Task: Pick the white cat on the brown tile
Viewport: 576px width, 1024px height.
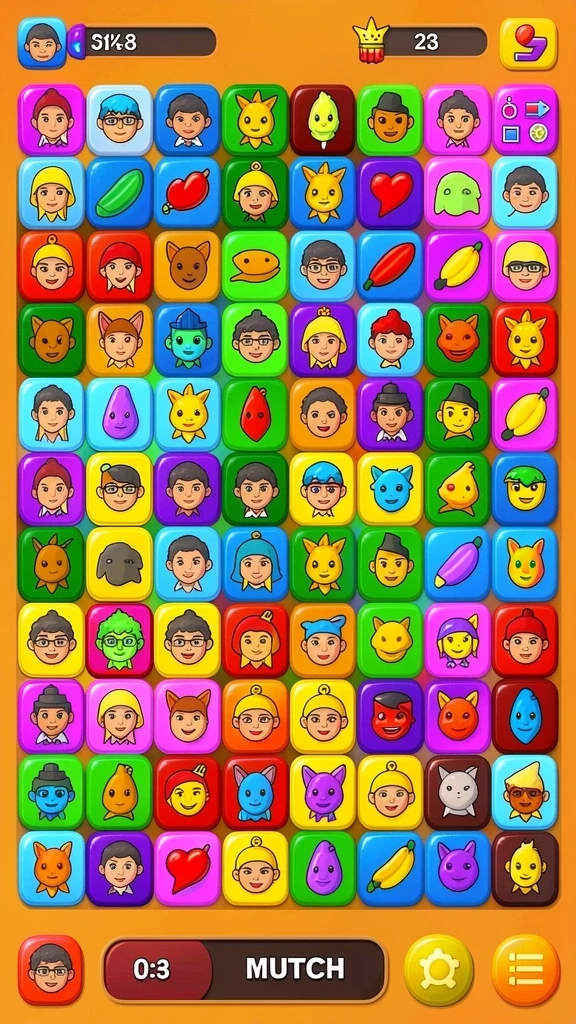Action: pos(458,792)
